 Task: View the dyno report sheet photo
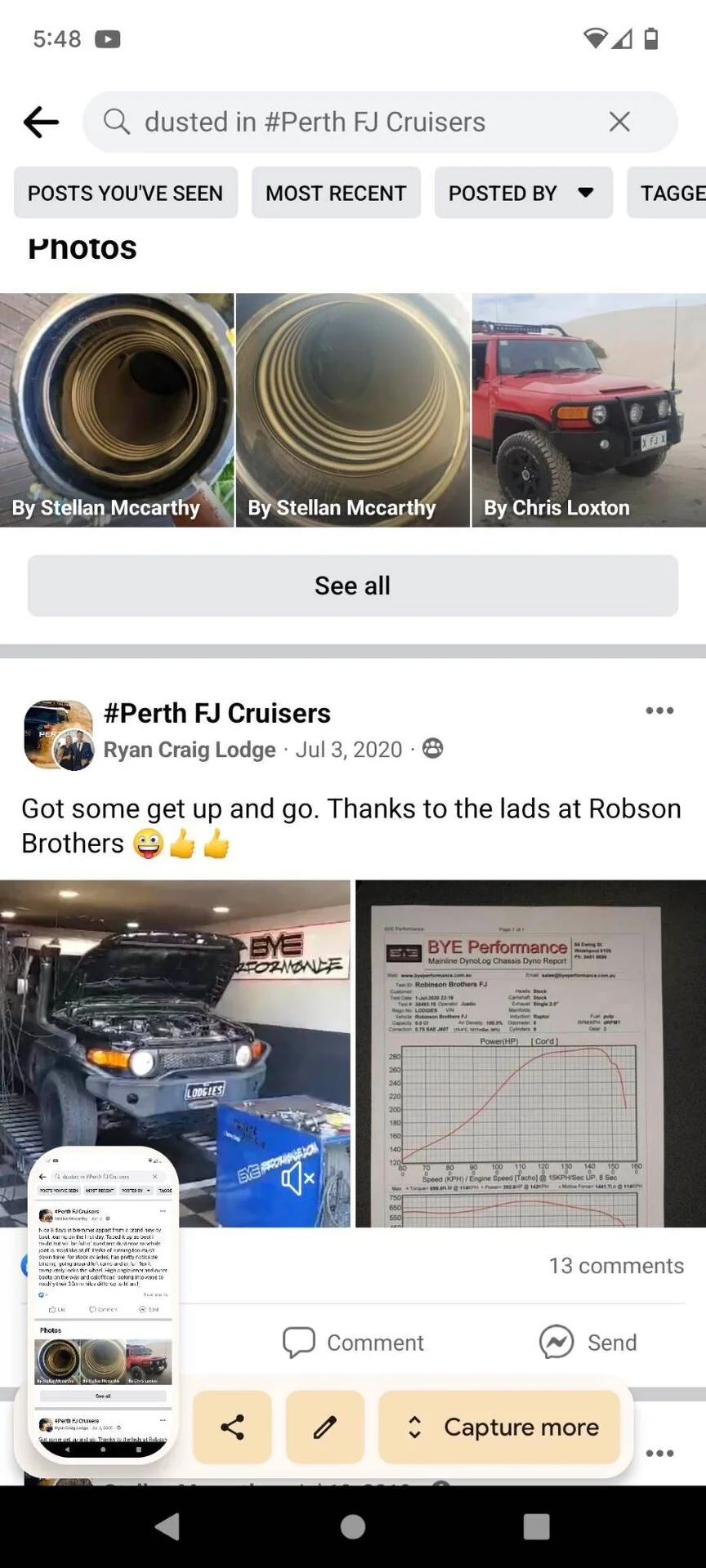[x=530, y=1053]
